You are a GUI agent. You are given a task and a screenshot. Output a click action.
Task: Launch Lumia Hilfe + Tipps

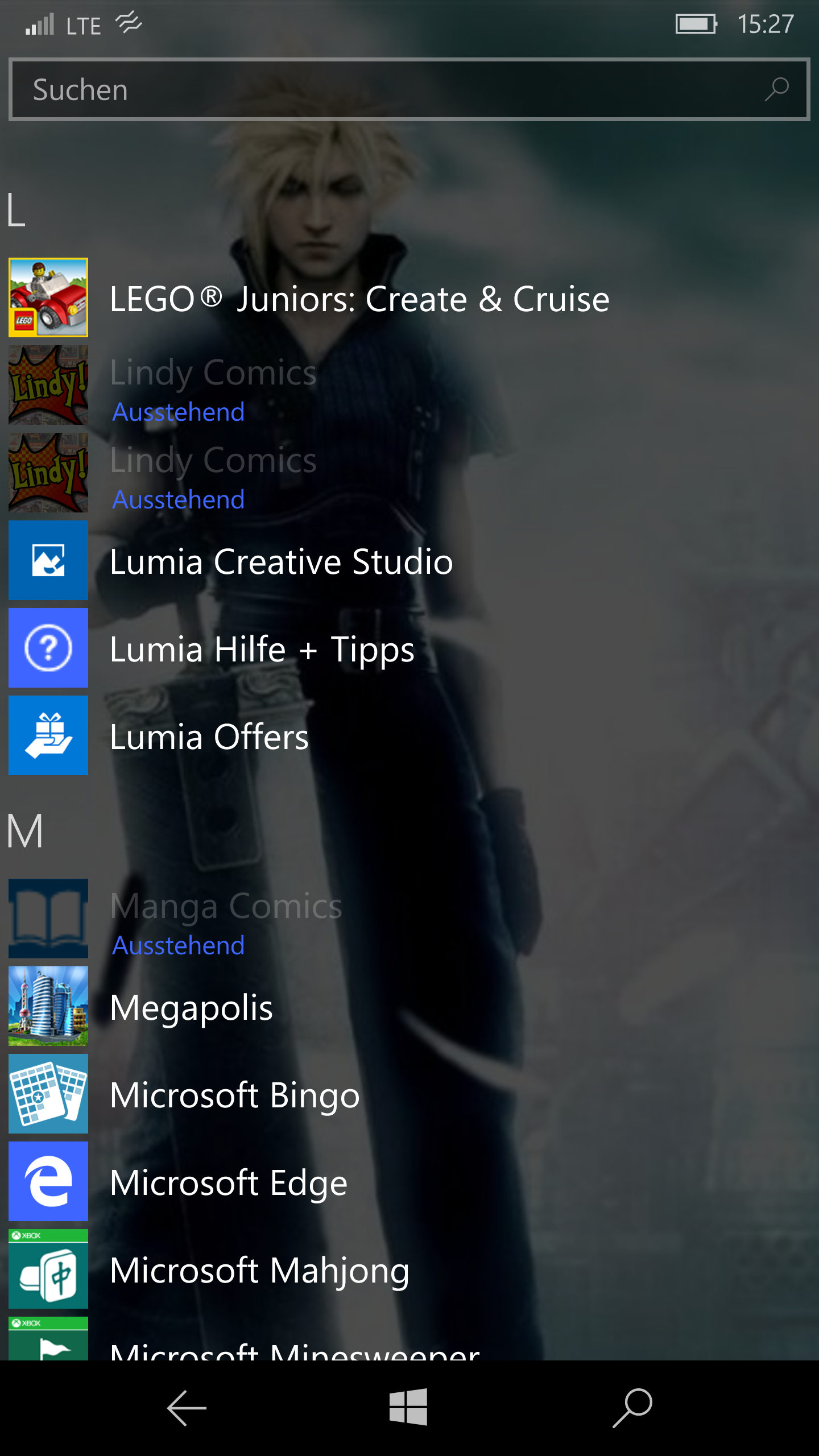pos(409,648)
